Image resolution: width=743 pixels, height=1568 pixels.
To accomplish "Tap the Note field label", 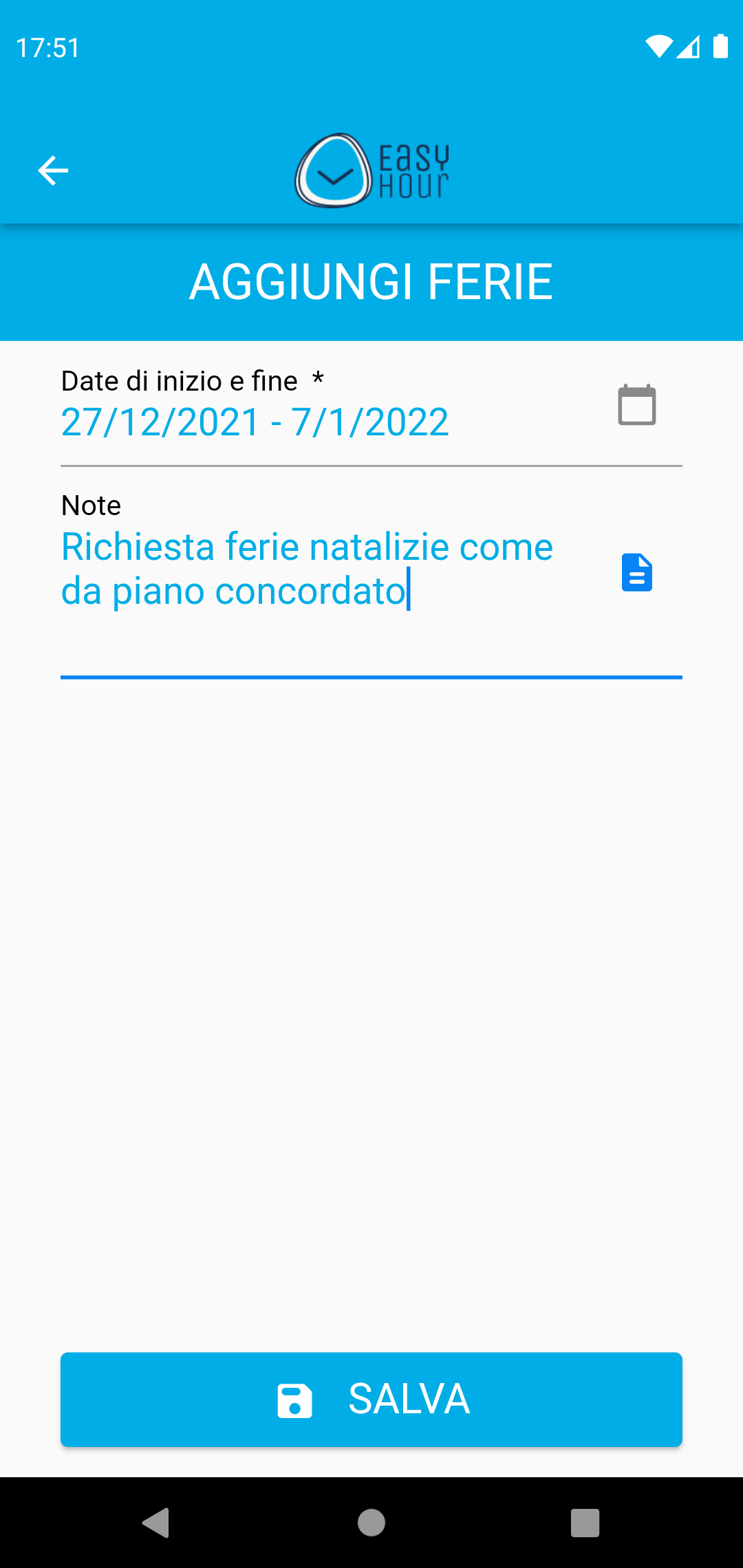I will click(91, 505).
